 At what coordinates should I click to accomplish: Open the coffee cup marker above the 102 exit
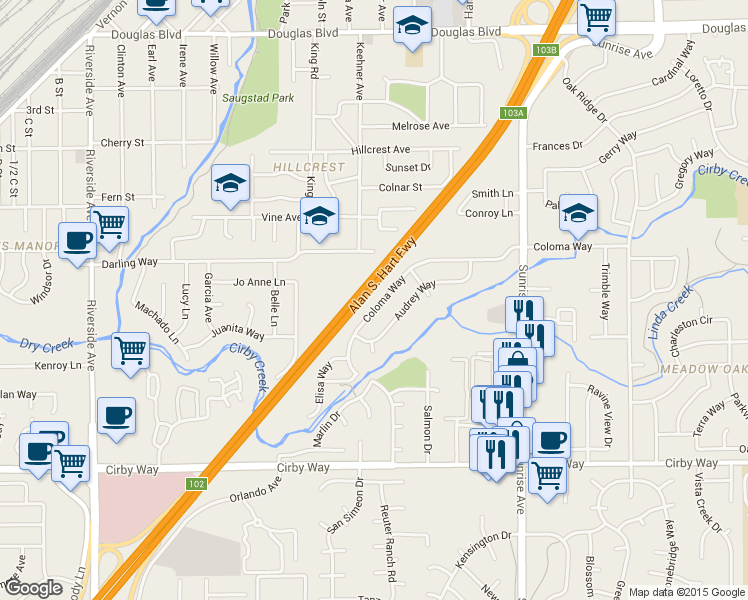pyautogui.click(x=116, y=415)
